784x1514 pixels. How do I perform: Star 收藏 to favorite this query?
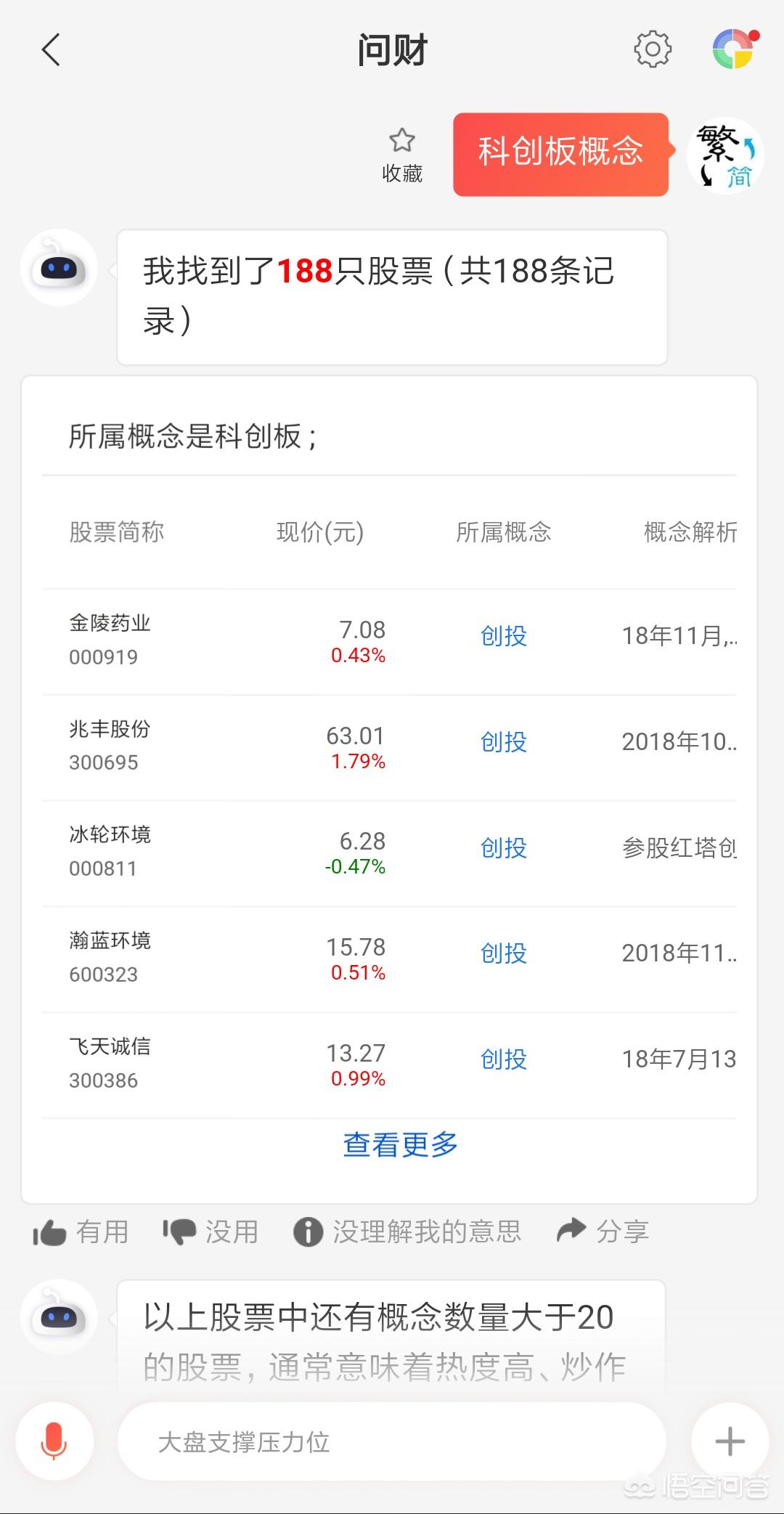[x=401, y=151]
